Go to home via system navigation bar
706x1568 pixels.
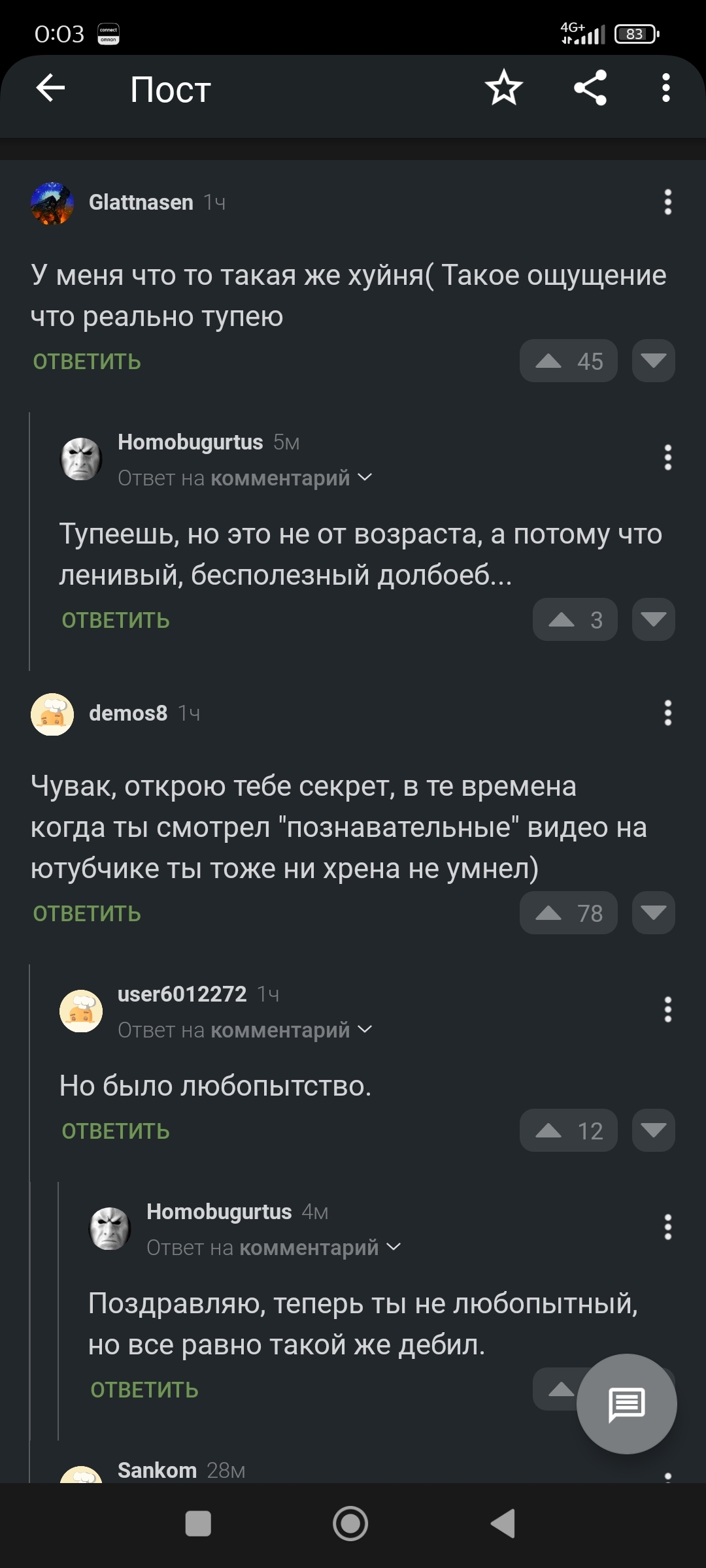click(350, 1524)
